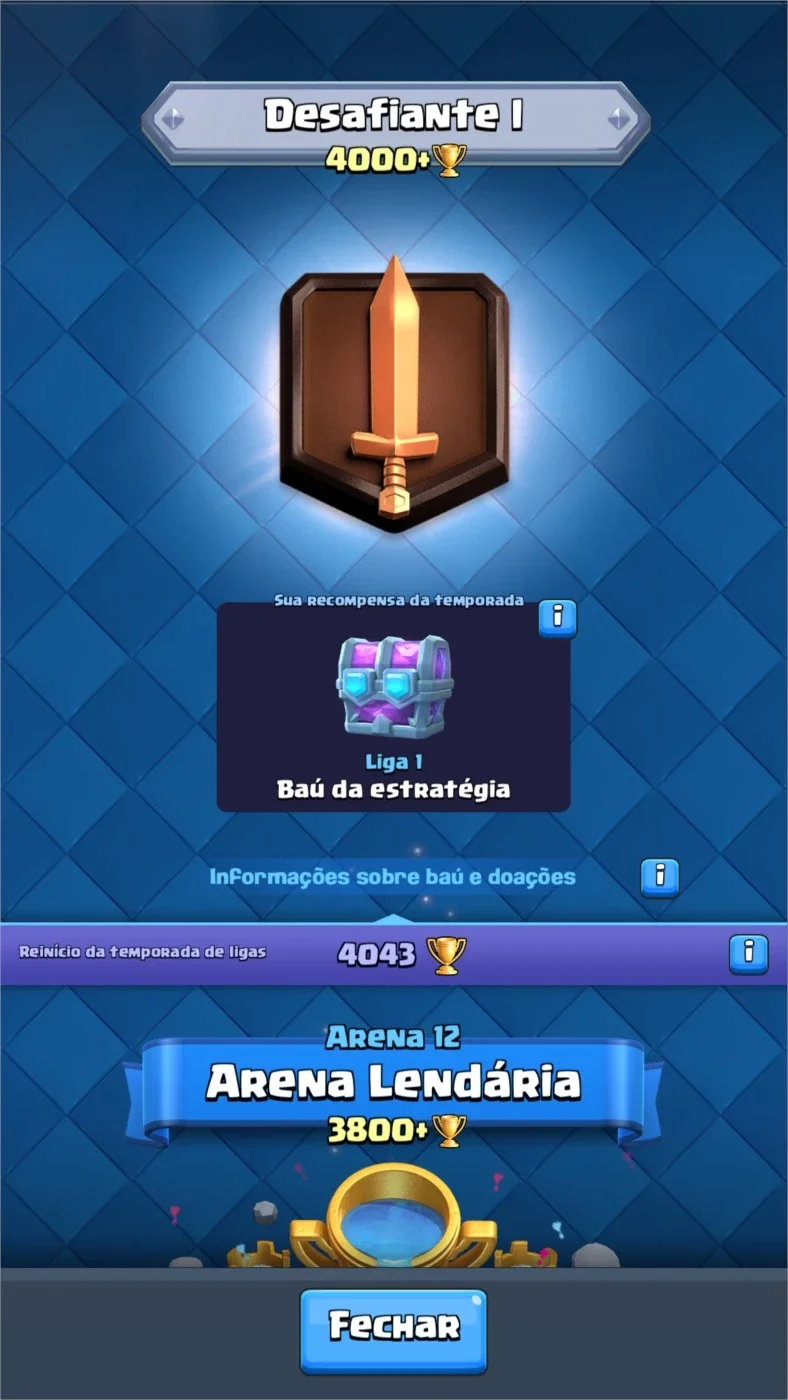Screen dimensions: 788x1400
Task: Open info icon on season reward card
Action: (558, 618)
